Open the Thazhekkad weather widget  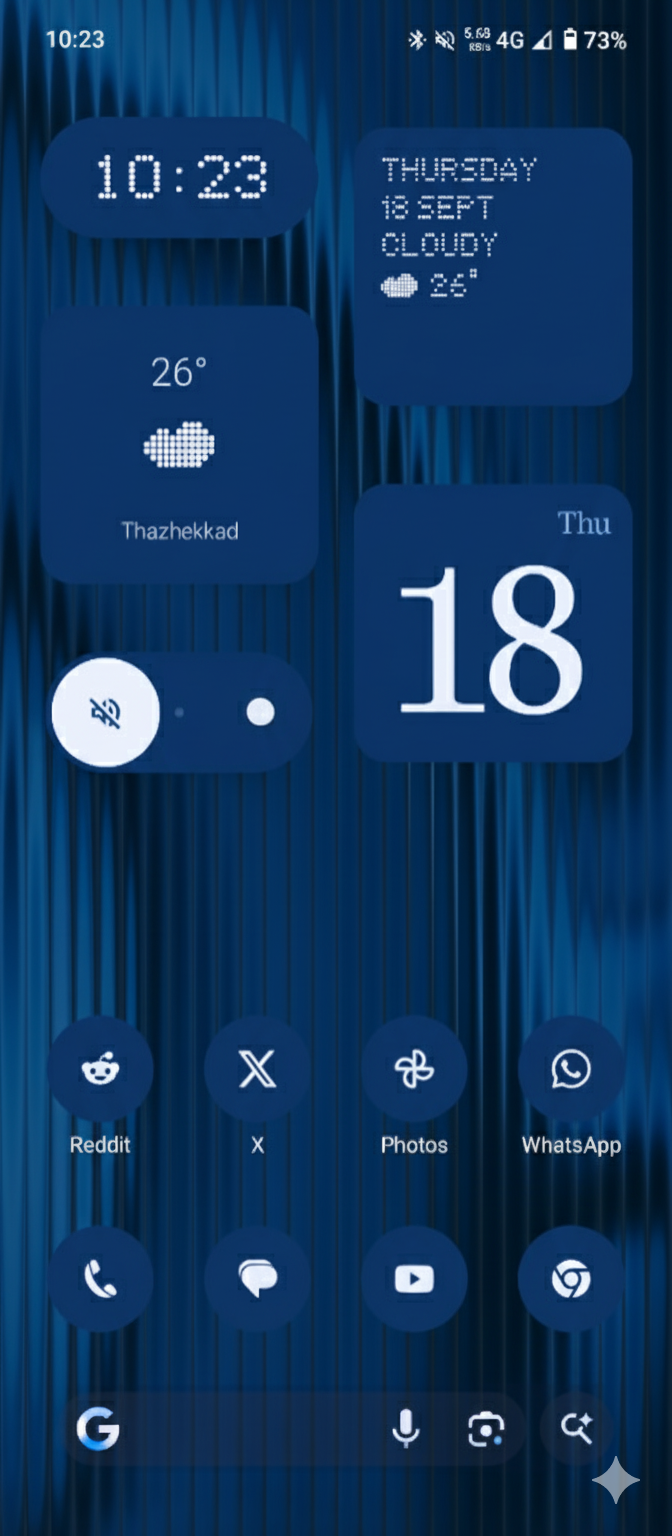pos(180,445)
